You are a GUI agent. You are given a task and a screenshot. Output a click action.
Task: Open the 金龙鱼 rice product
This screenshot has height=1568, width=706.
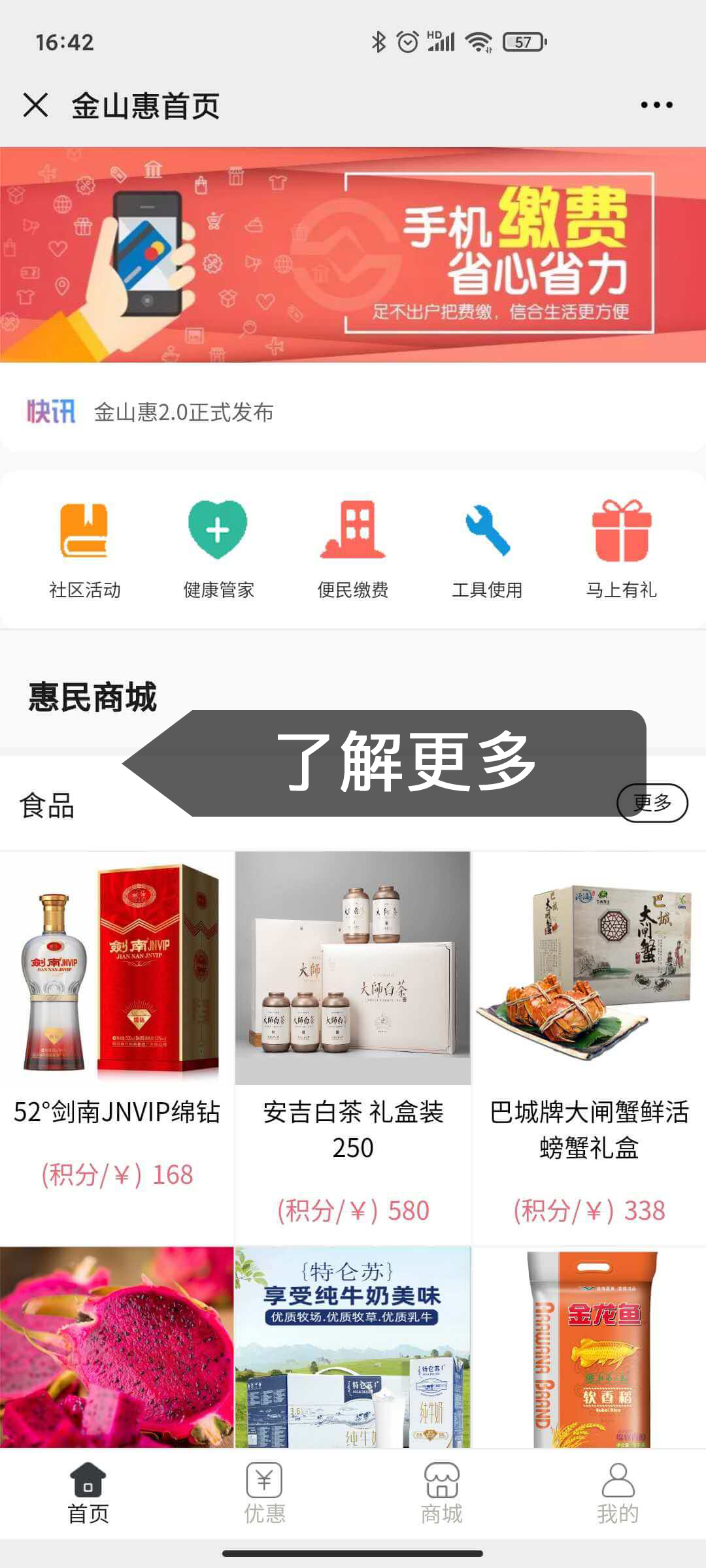click(588, 1346)
